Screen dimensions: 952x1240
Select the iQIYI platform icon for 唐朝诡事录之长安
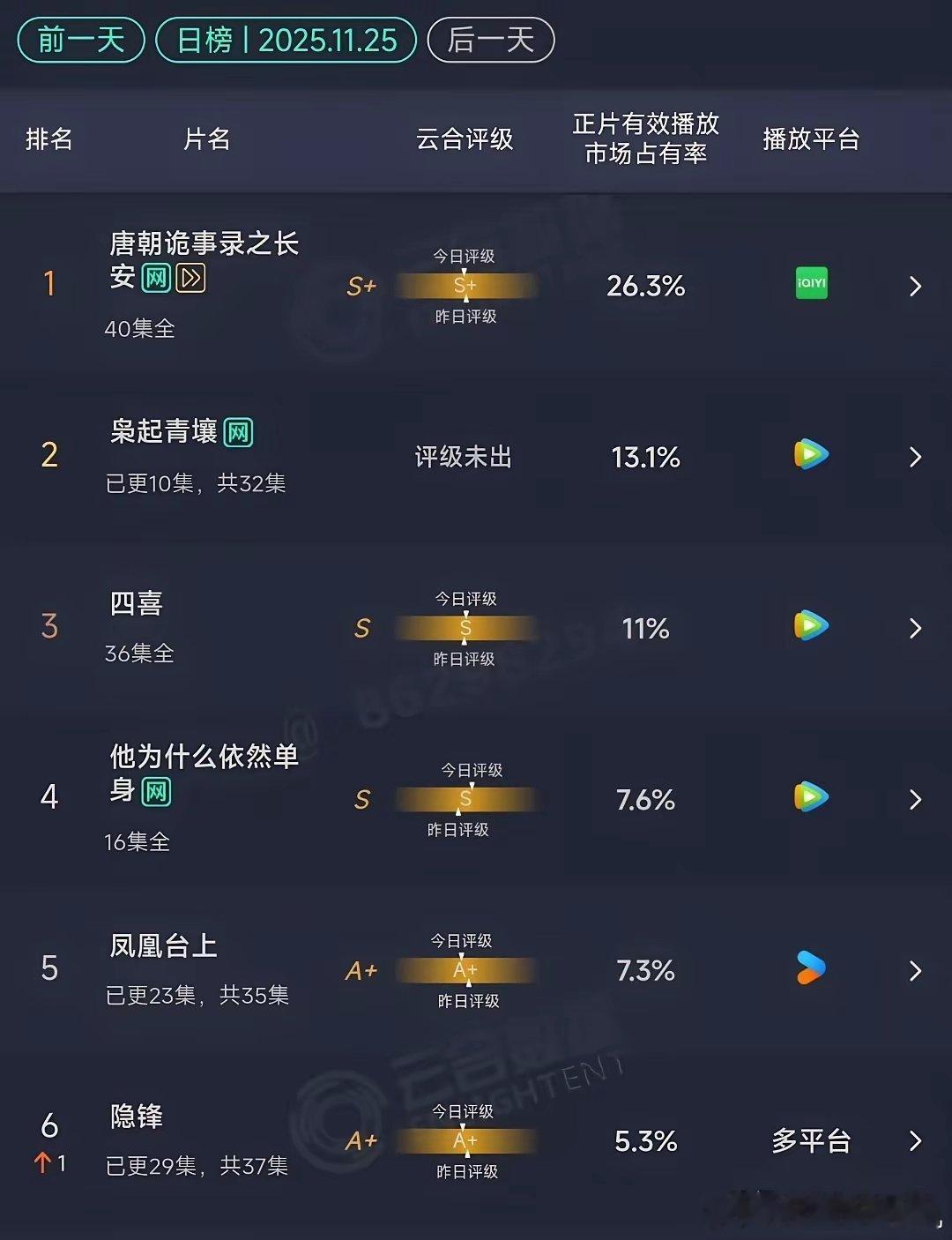coord(810,285)
